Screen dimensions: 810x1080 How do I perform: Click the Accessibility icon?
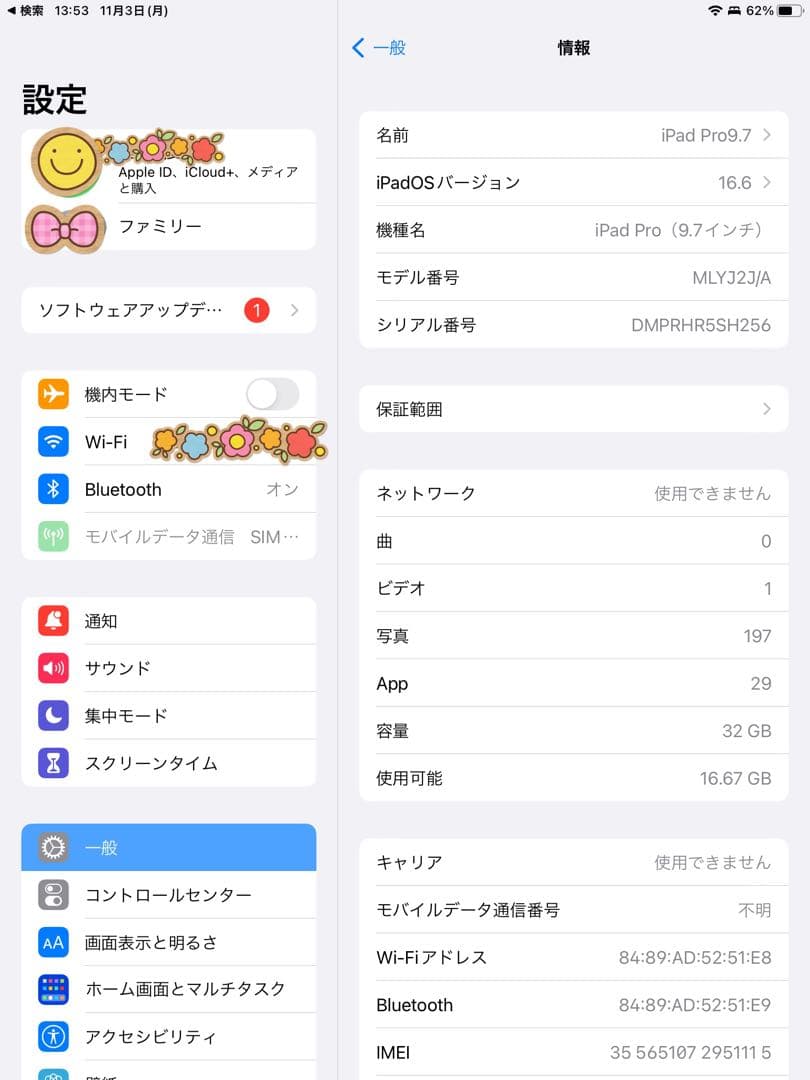pyautogui.click(x=52, y=1037)
